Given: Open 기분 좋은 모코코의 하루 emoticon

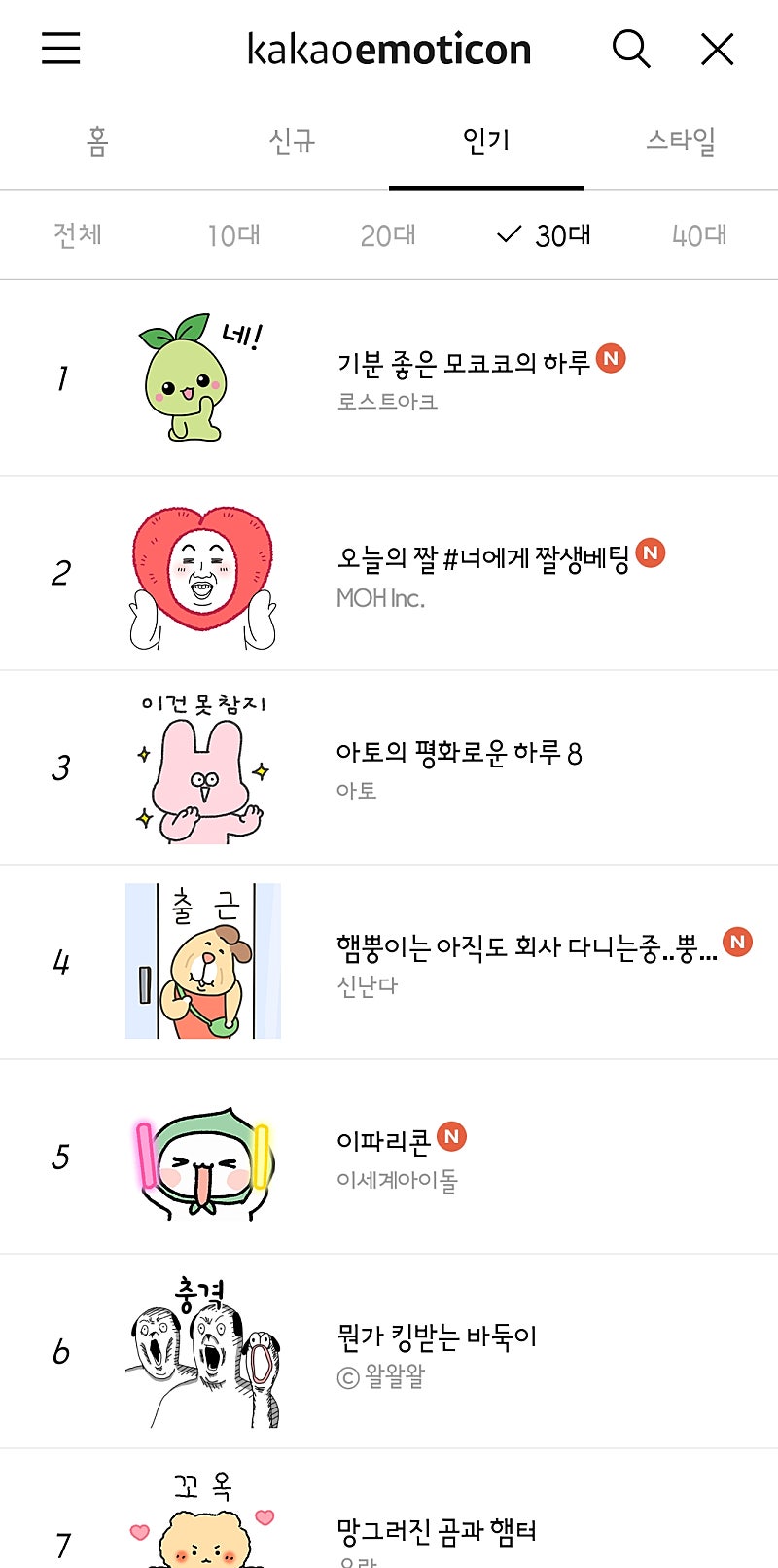Looking at the screenshot, I should click(x=463, y=364).
